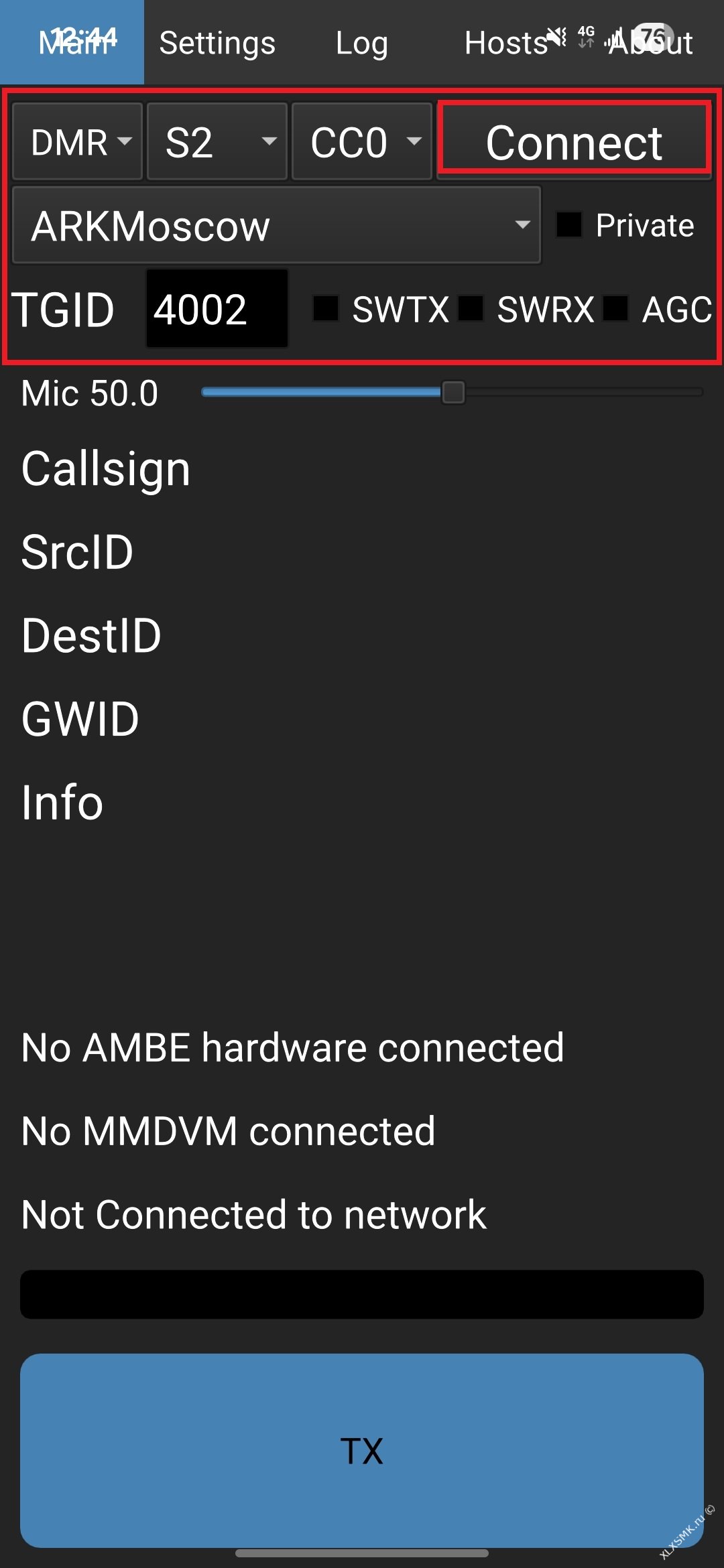Tap the Connect button
The width and height of the screenshot is (724, 1568).
pos(574,141)
